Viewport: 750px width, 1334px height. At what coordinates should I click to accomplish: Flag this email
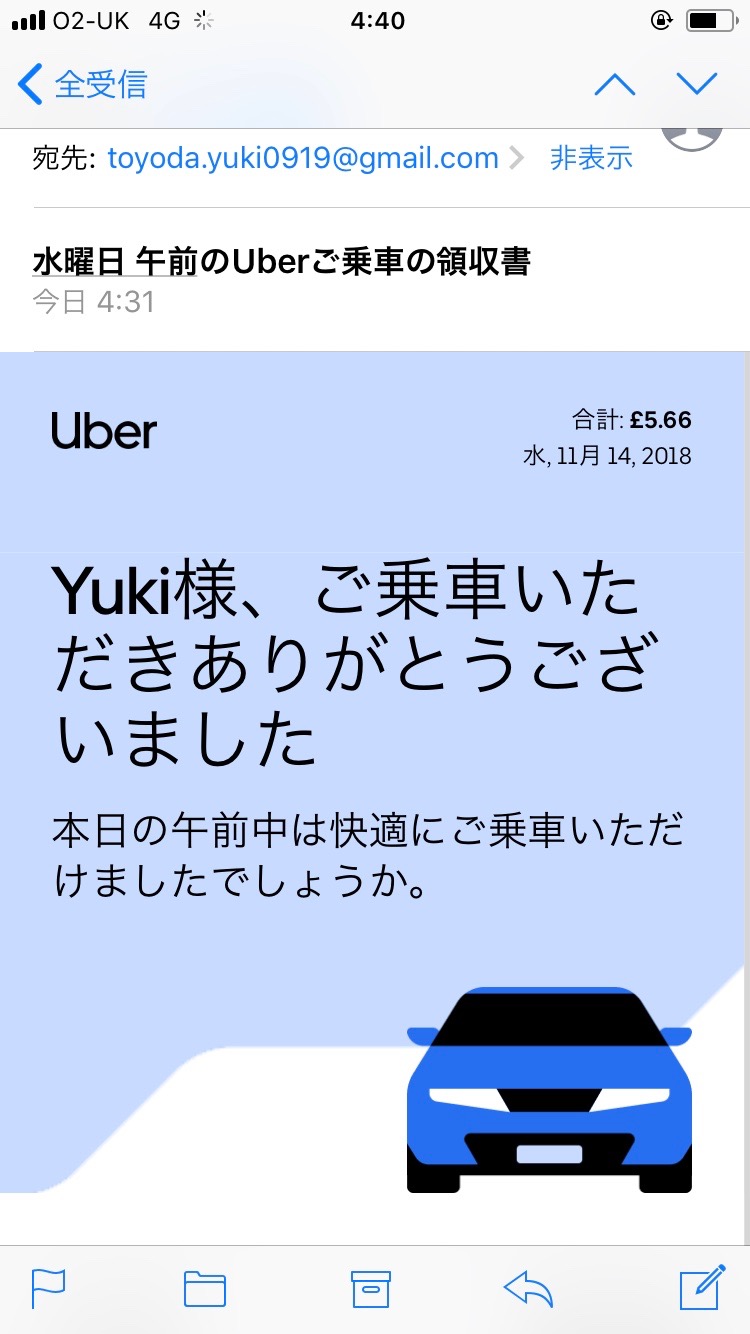48,1288
